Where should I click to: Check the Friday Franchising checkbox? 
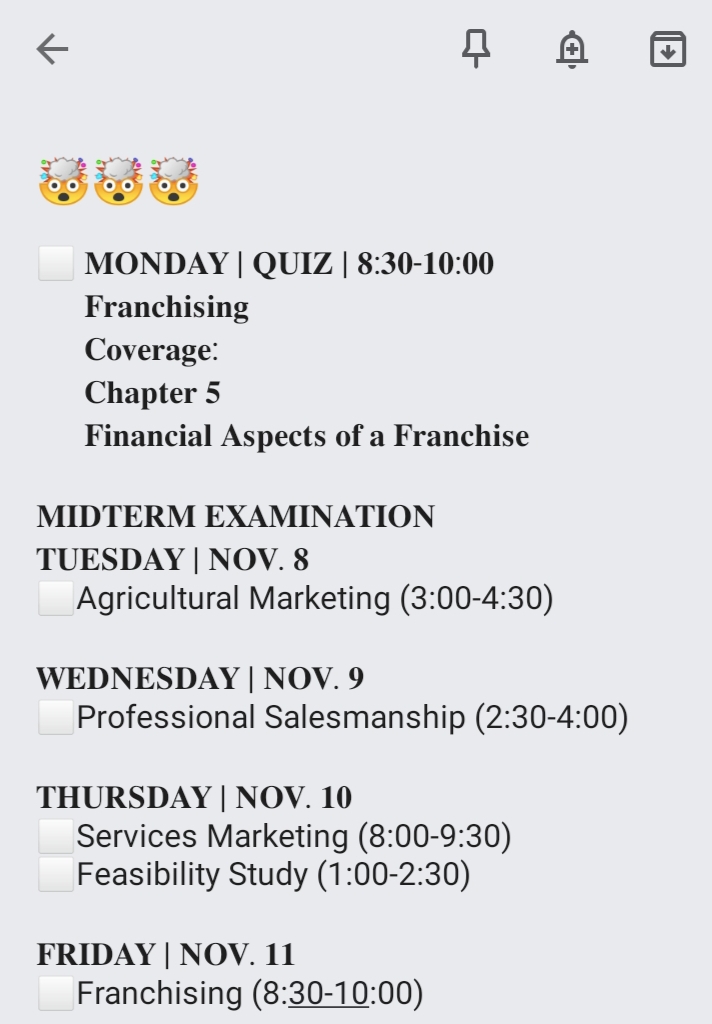pyautogui.click(x=56, y=993)
